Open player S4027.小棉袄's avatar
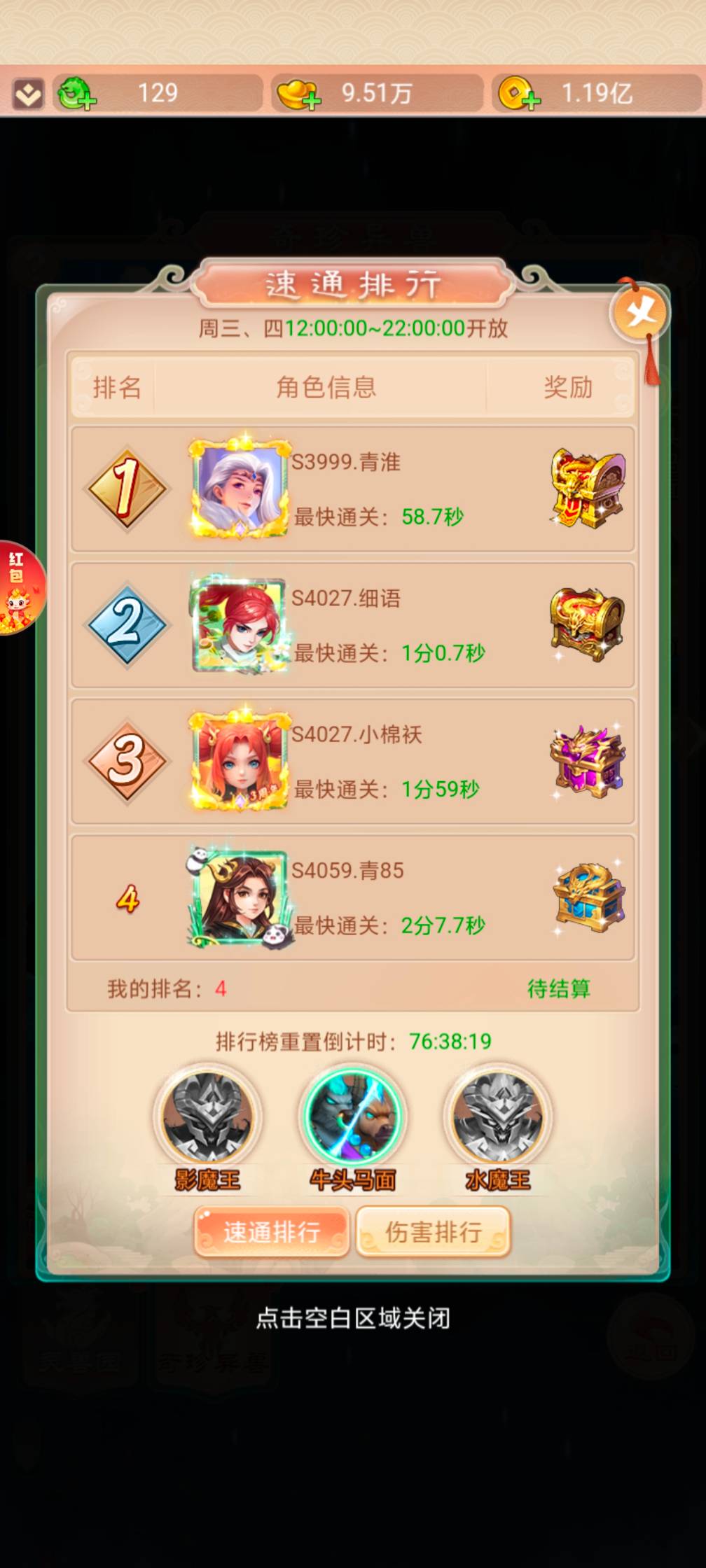The width and height of the screenshot is (706, 1568). (x=240, y=760)
